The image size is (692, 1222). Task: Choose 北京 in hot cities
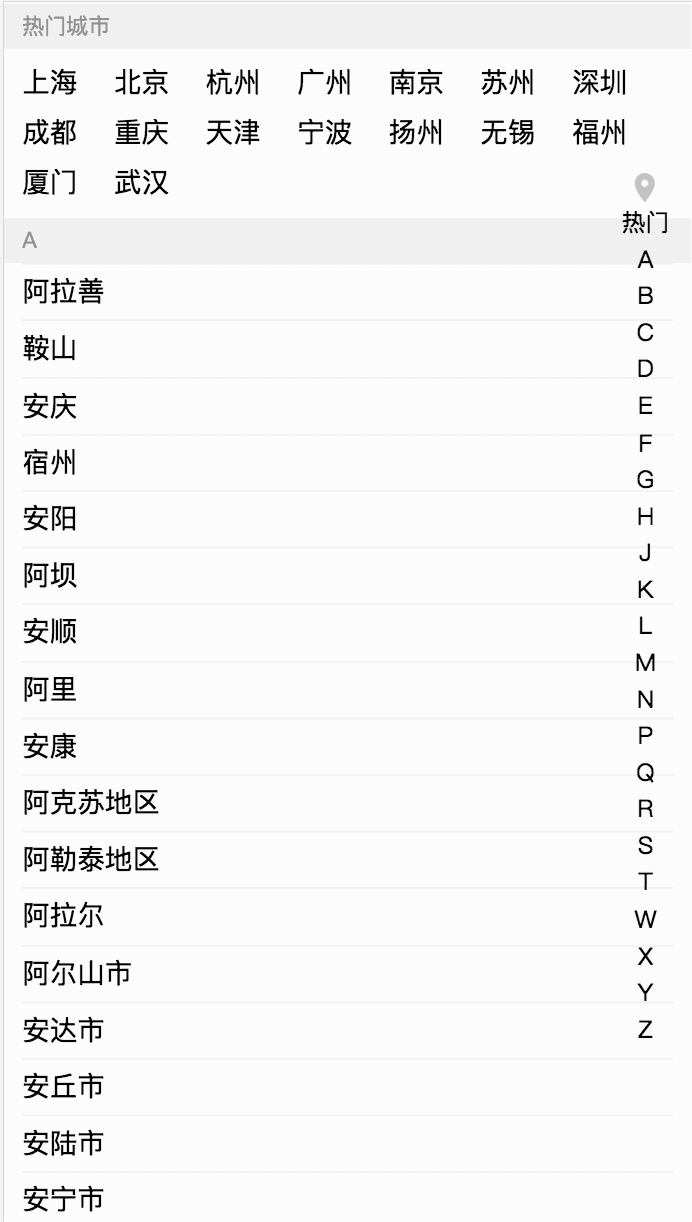(141, 82)
